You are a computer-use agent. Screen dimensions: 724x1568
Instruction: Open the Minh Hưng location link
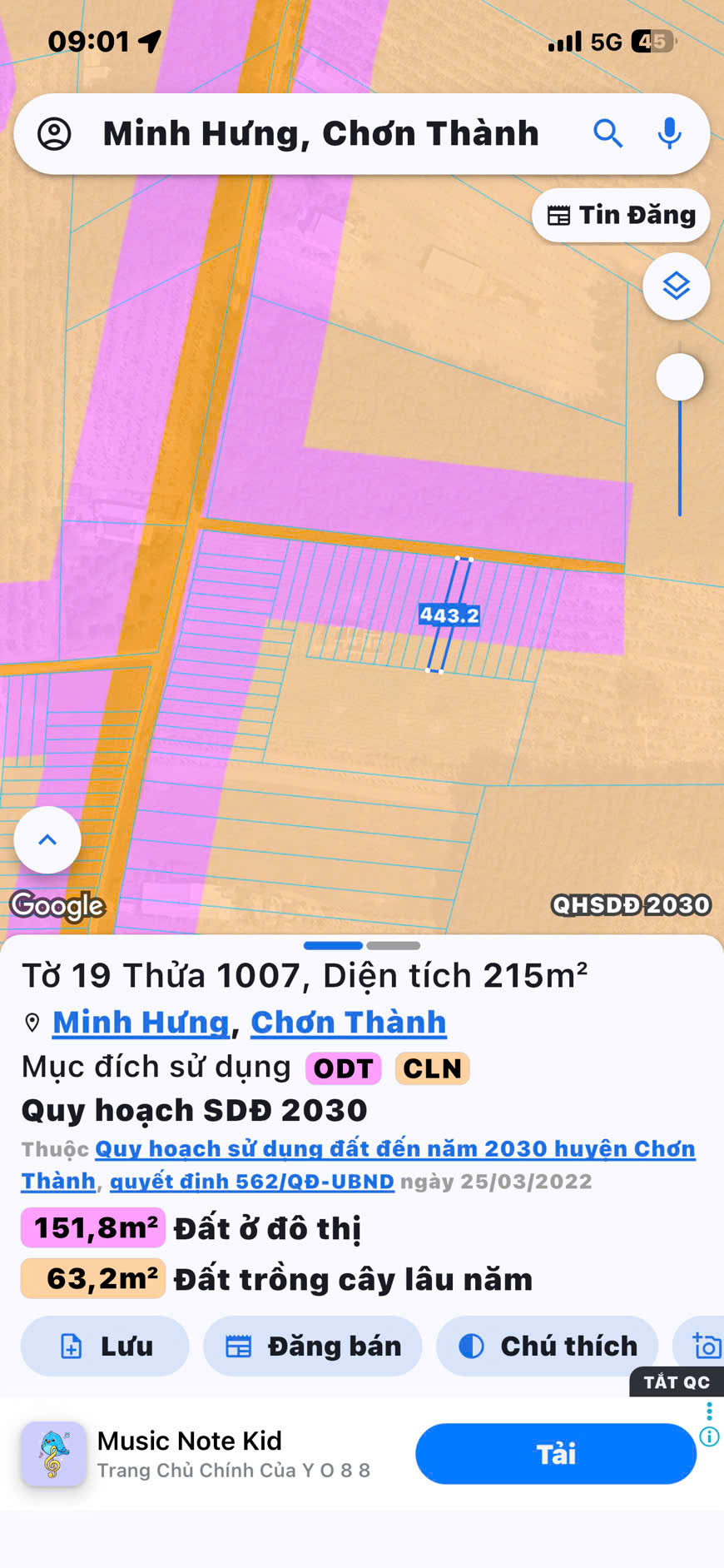pyautogui.click(x=141, y=1022)
